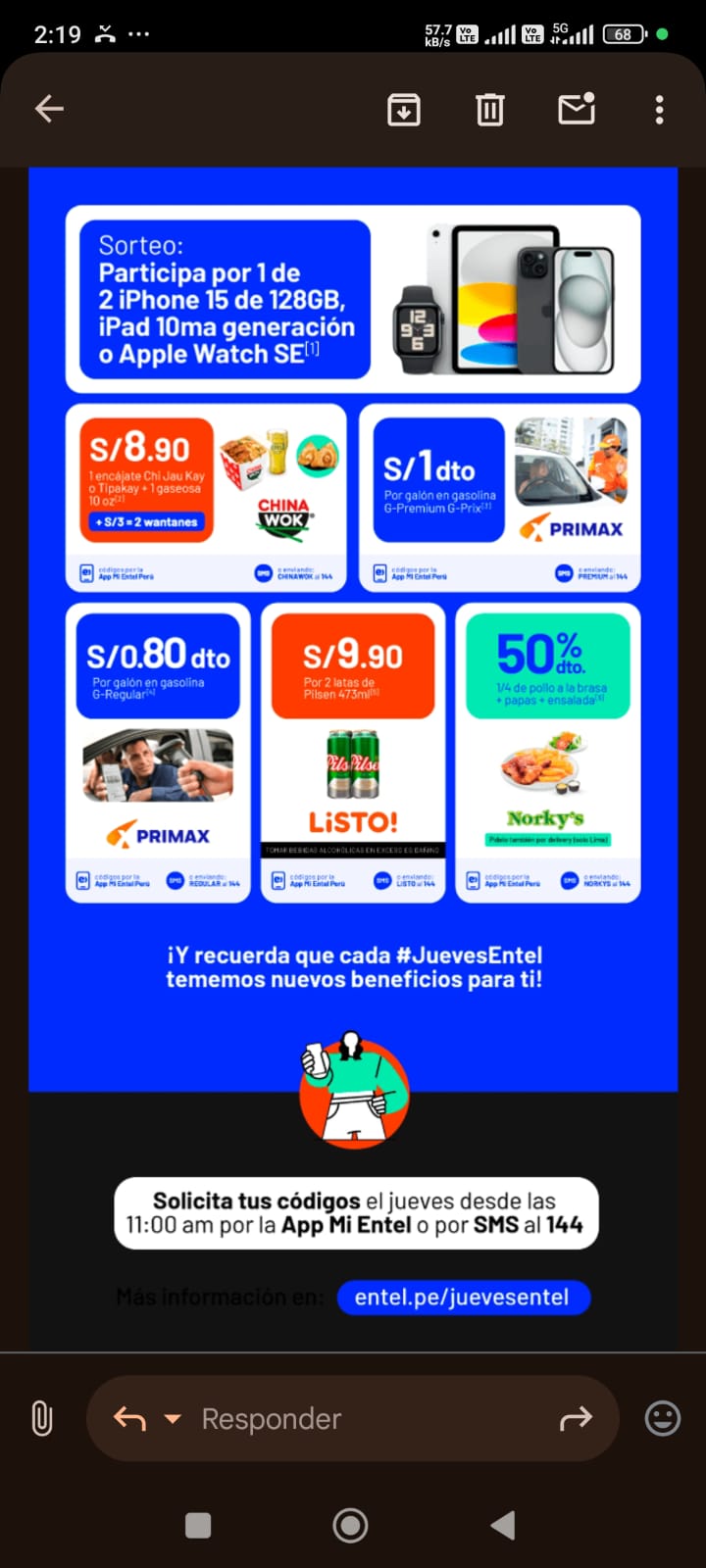Open the entel.pe/juevesentel link
This screenshot has height=1568, width=706.
pos(463,1298)
